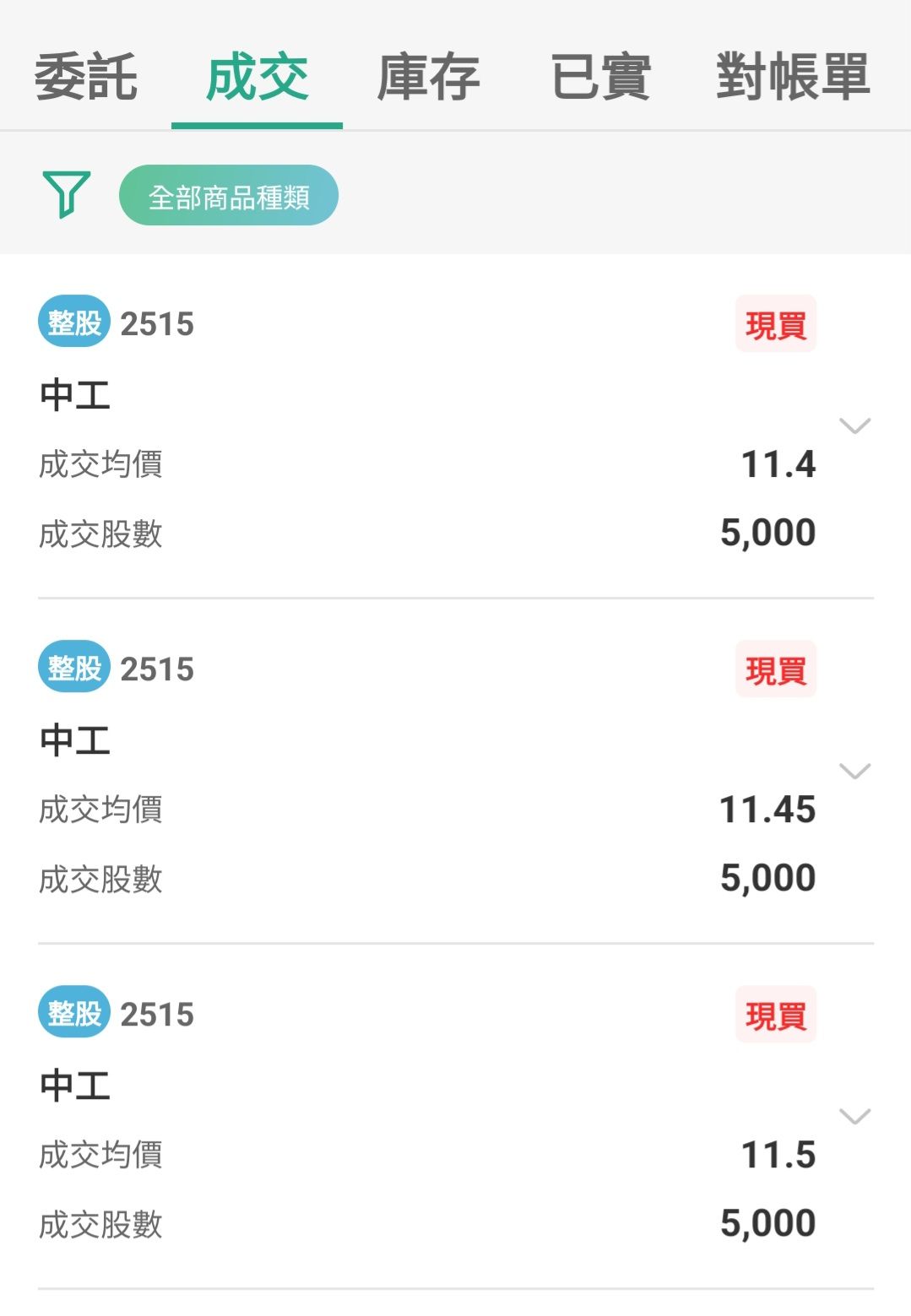
Task: Open the 庫存 tab
Action: point(428,77)
